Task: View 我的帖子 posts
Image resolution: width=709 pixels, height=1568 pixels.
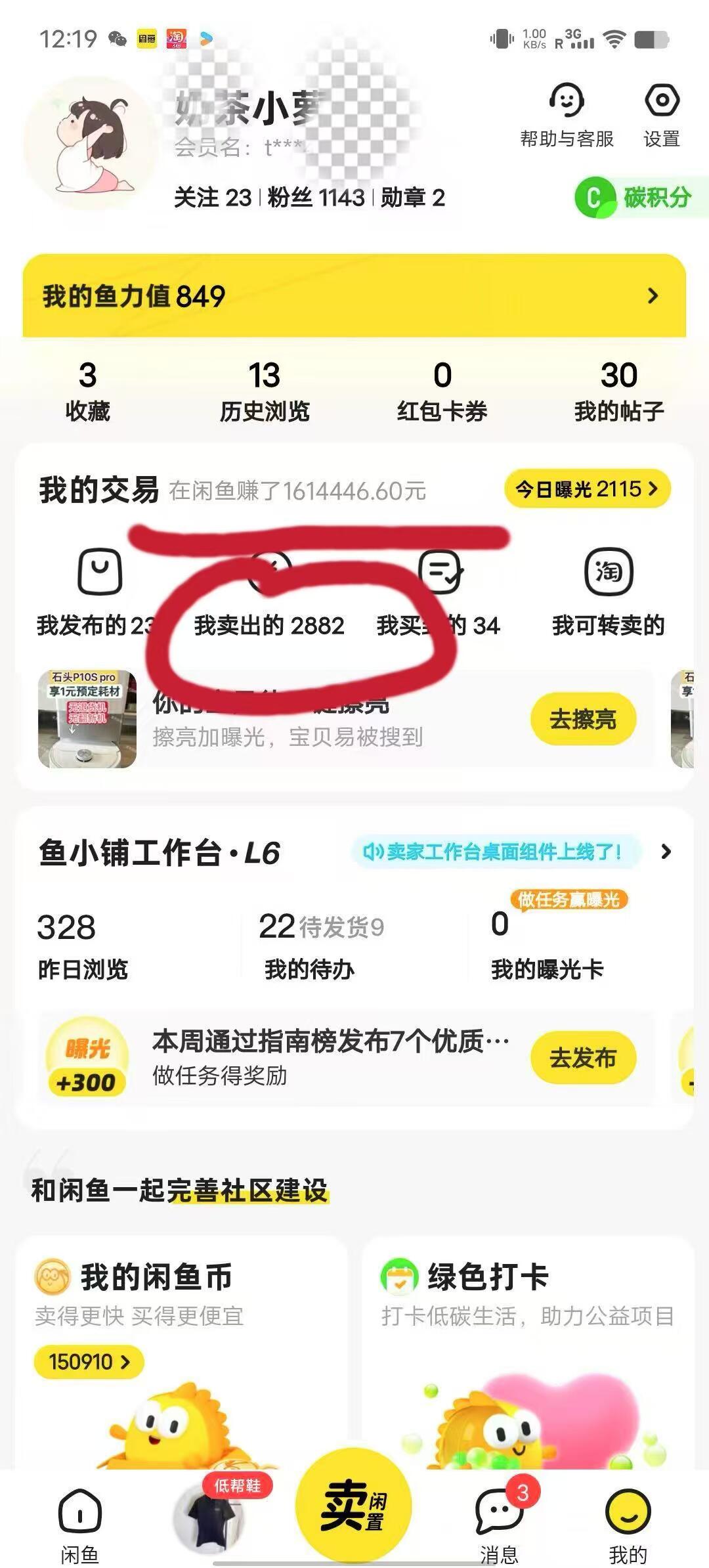Action: [x=618, y=391]
